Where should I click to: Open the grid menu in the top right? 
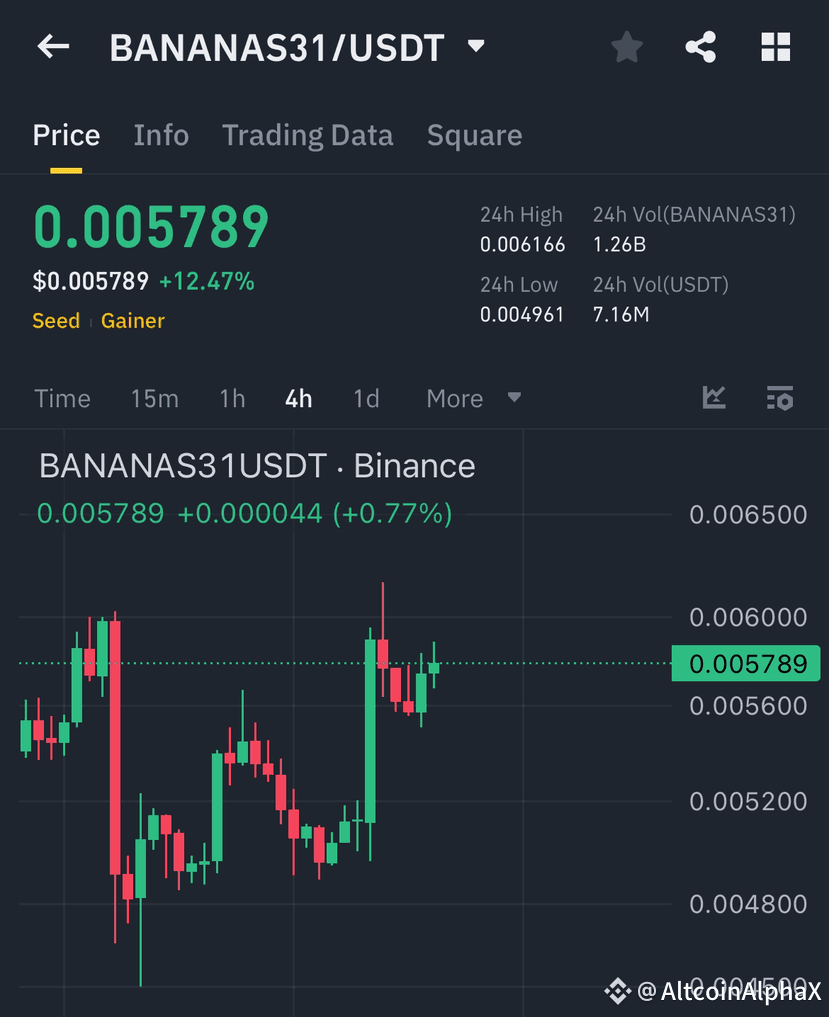point(775,46)
